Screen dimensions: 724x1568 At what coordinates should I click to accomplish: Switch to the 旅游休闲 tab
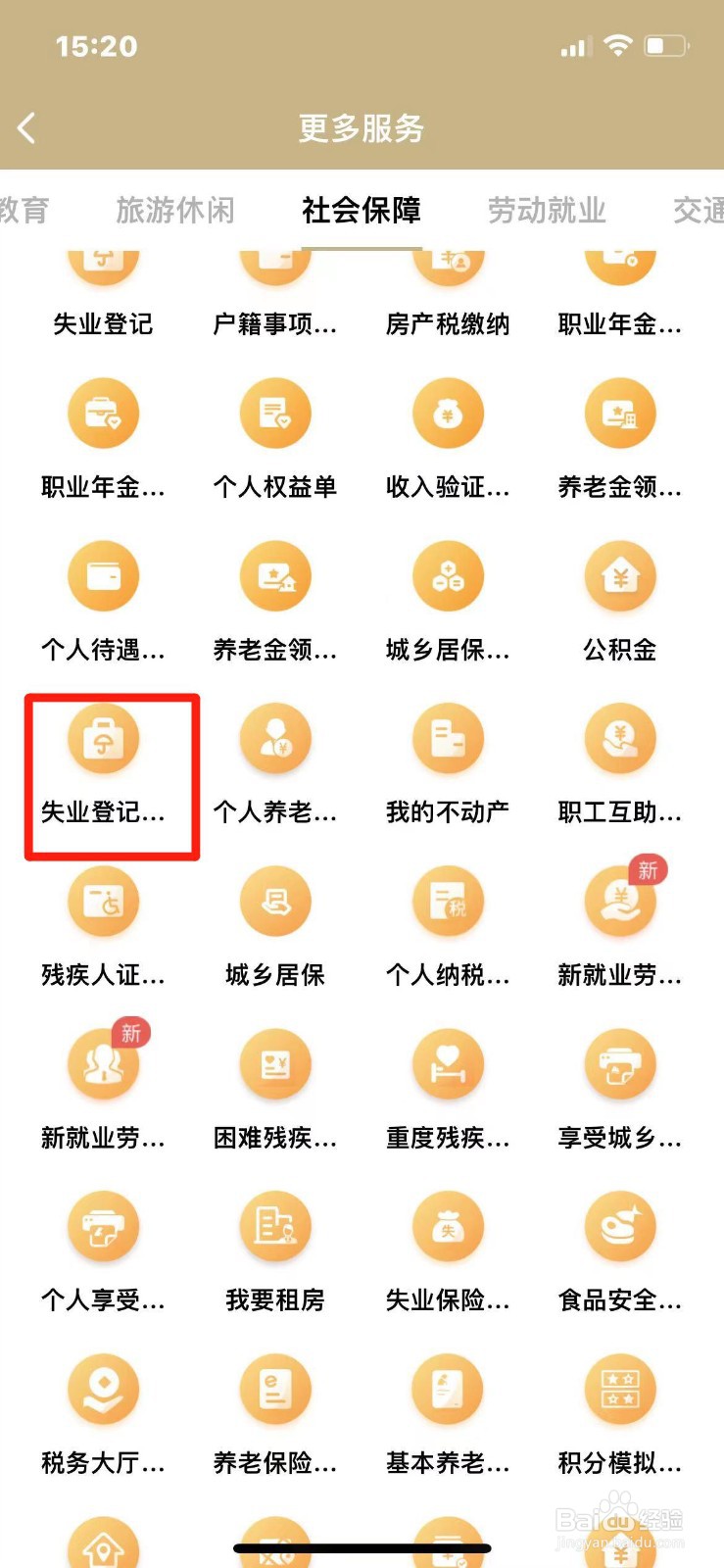coord(174,210)
